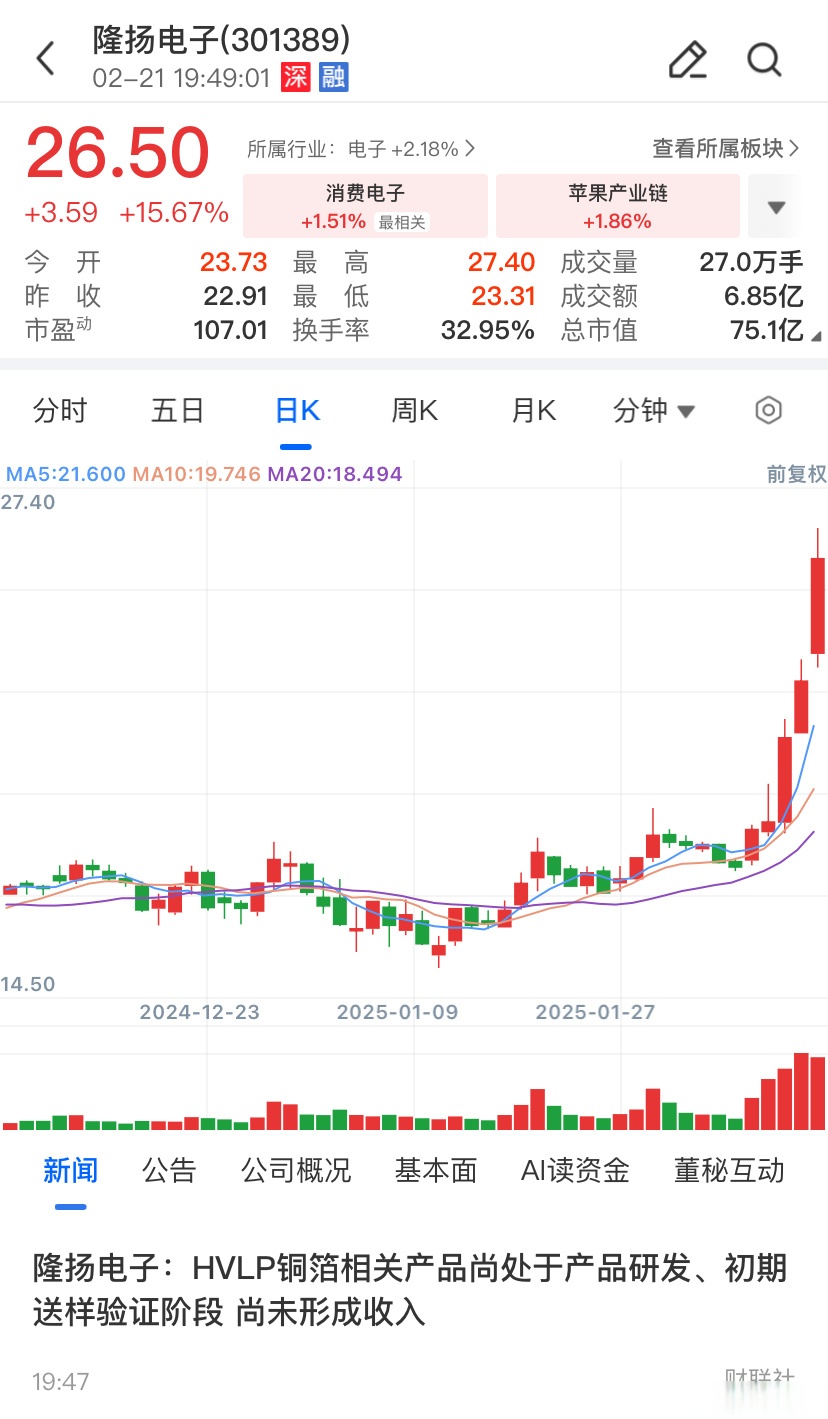Select the 五日 five-day view

pos(177,410)
